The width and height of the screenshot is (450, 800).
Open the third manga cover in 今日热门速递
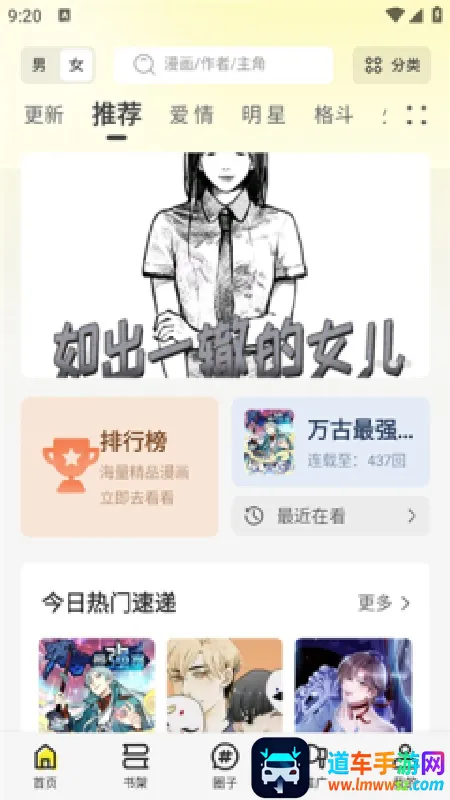point(354,685)
